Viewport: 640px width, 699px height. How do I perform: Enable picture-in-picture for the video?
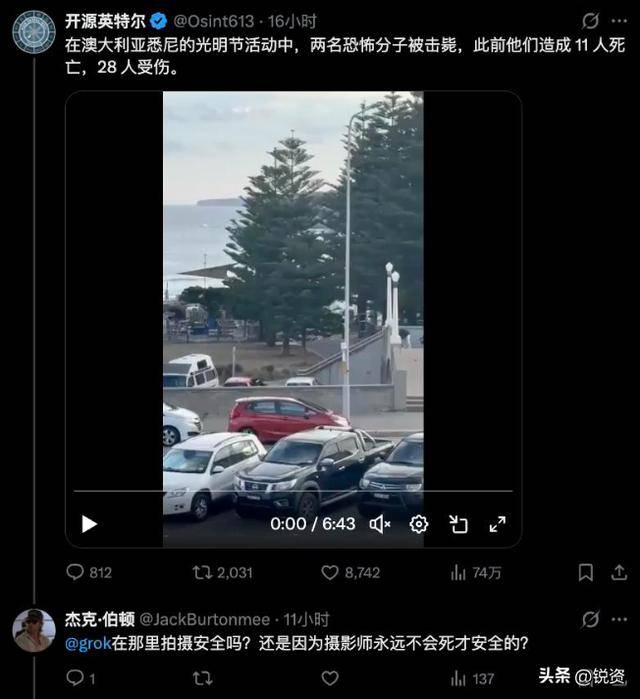click(x=458, y=524)
